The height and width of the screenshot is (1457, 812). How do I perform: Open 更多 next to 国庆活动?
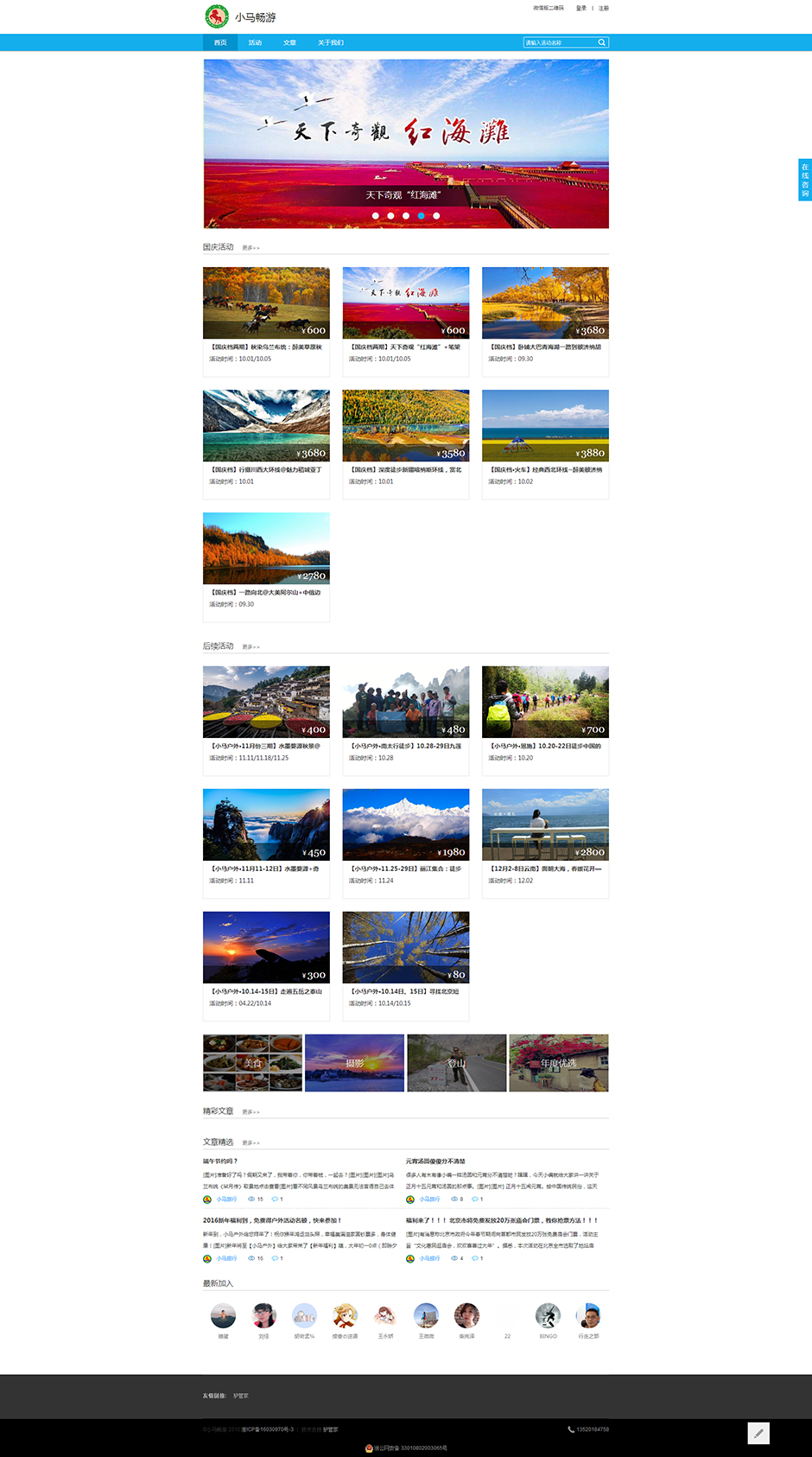(x=251, y=248)
